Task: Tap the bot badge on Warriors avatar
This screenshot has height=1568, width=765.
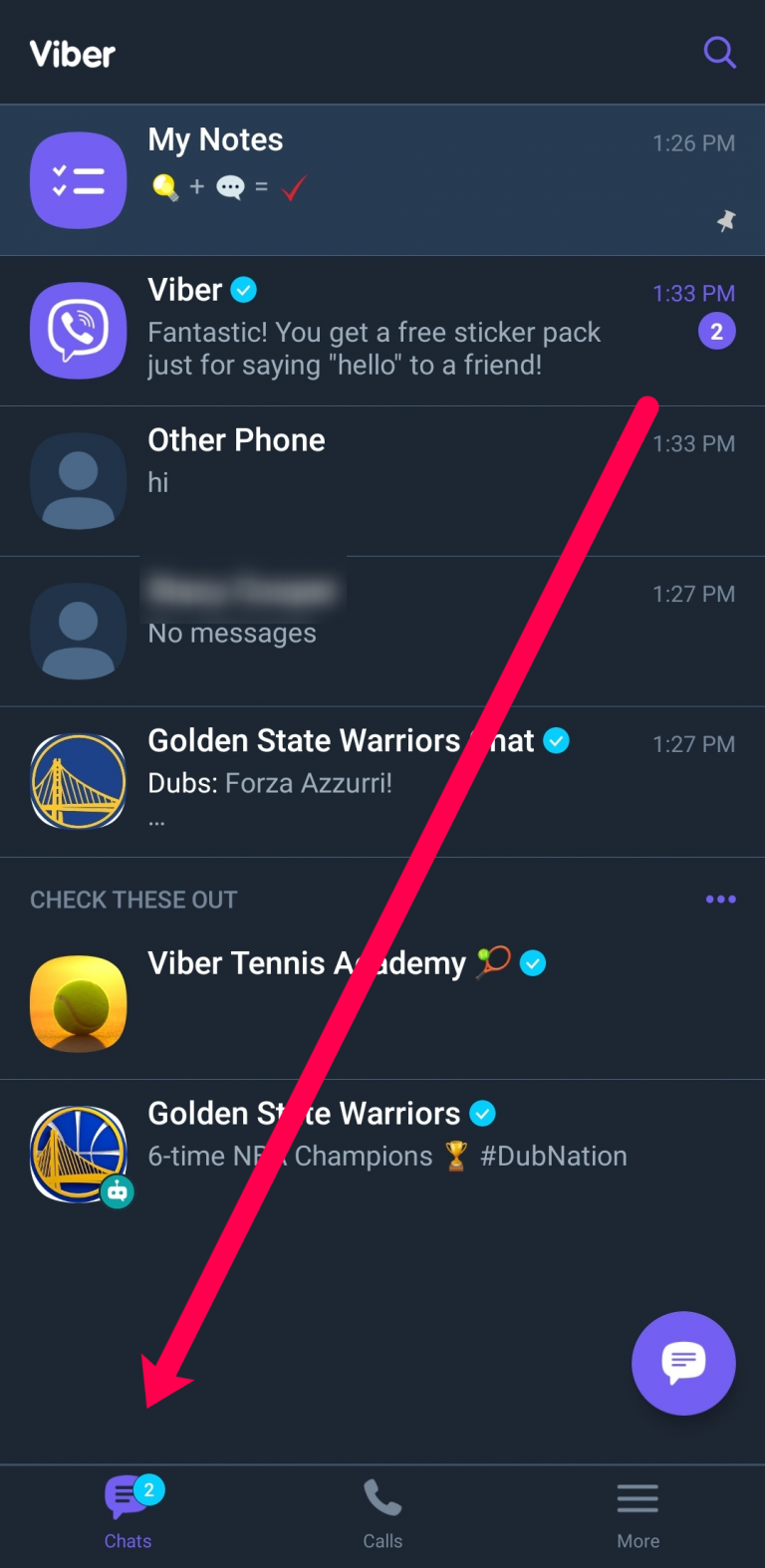Action: tap(119, 1191)
